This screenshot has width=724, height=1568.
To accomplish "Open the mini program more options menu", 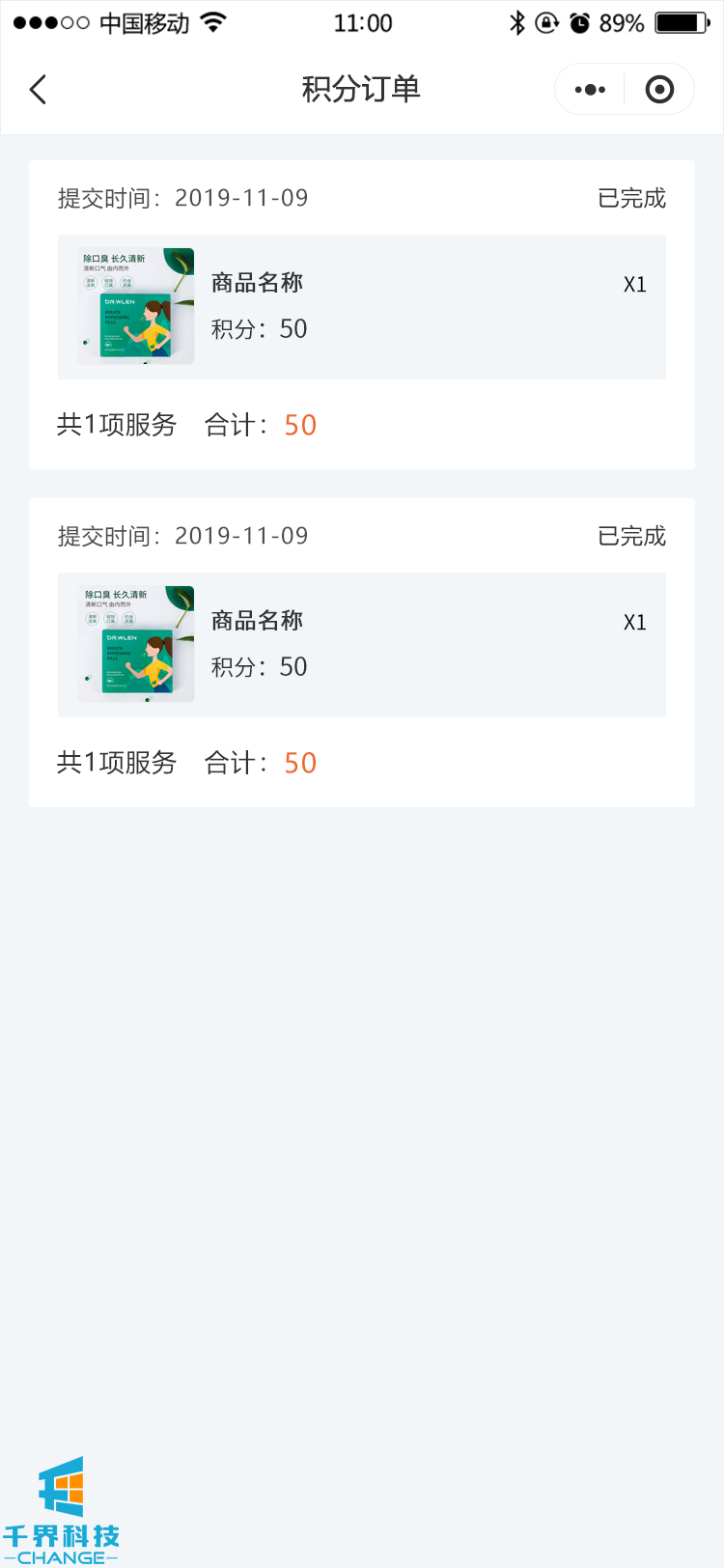I will coord(590,90).
